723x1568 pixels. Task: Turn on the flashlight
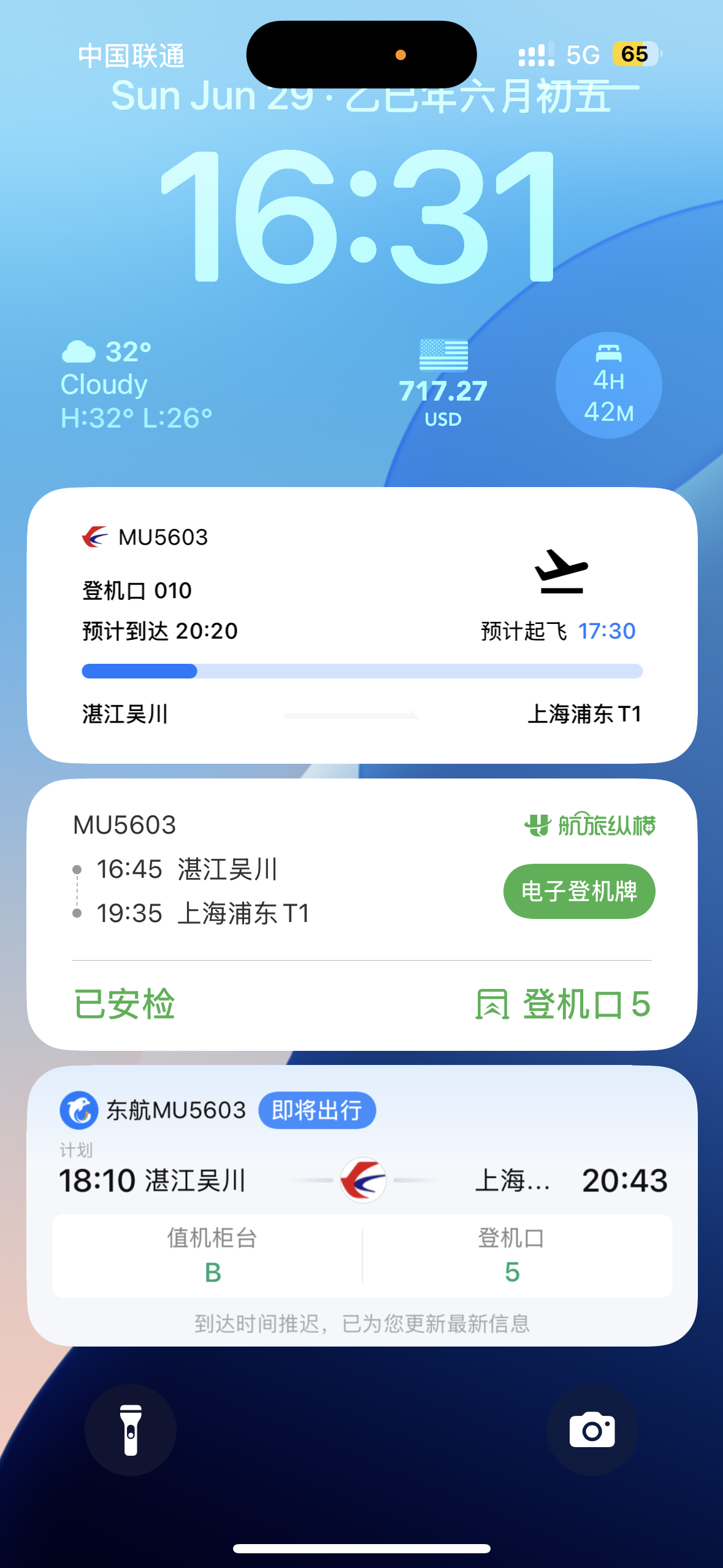pyautogui.click(x=131, y=1430)
